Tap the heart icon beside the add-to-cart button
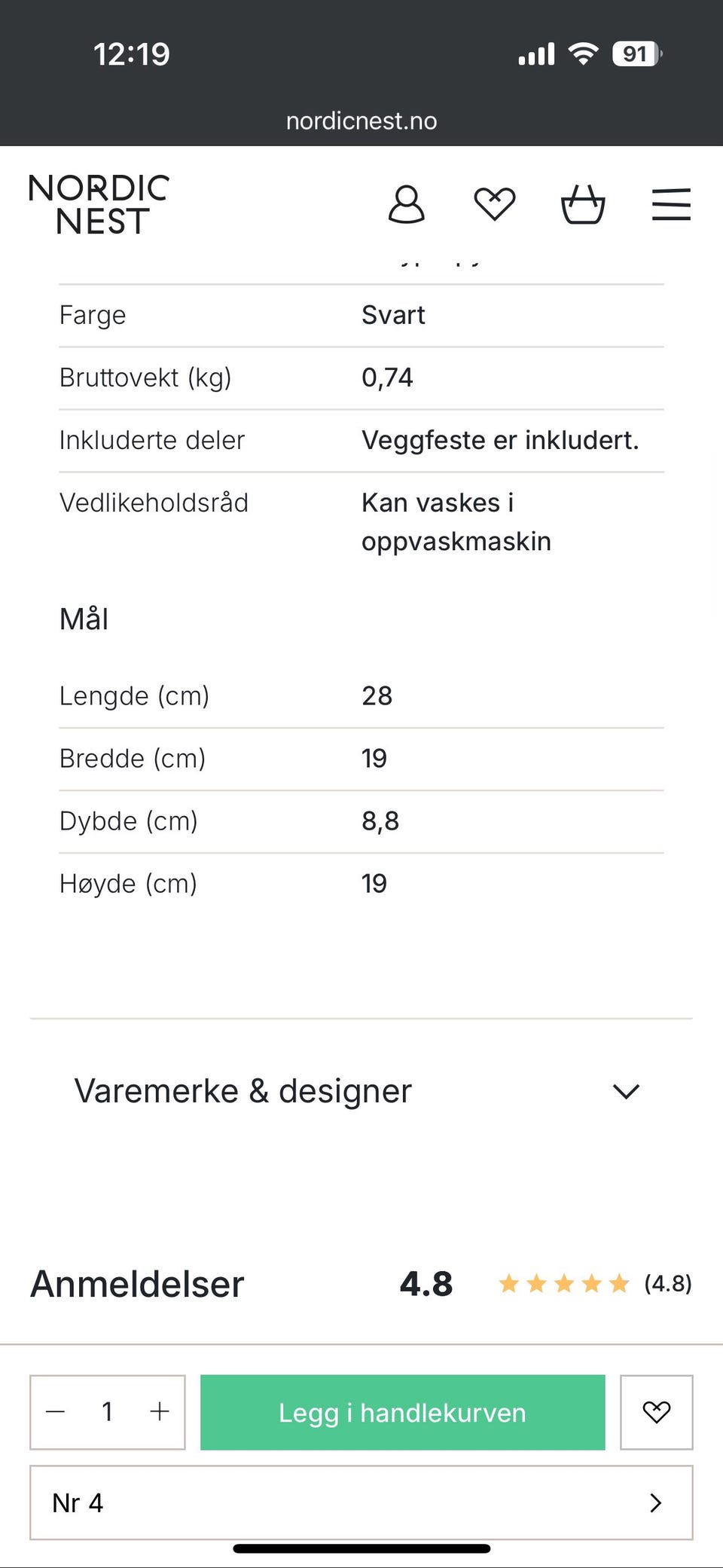This screenshot has width=723, height=1568. [656, 1413]
